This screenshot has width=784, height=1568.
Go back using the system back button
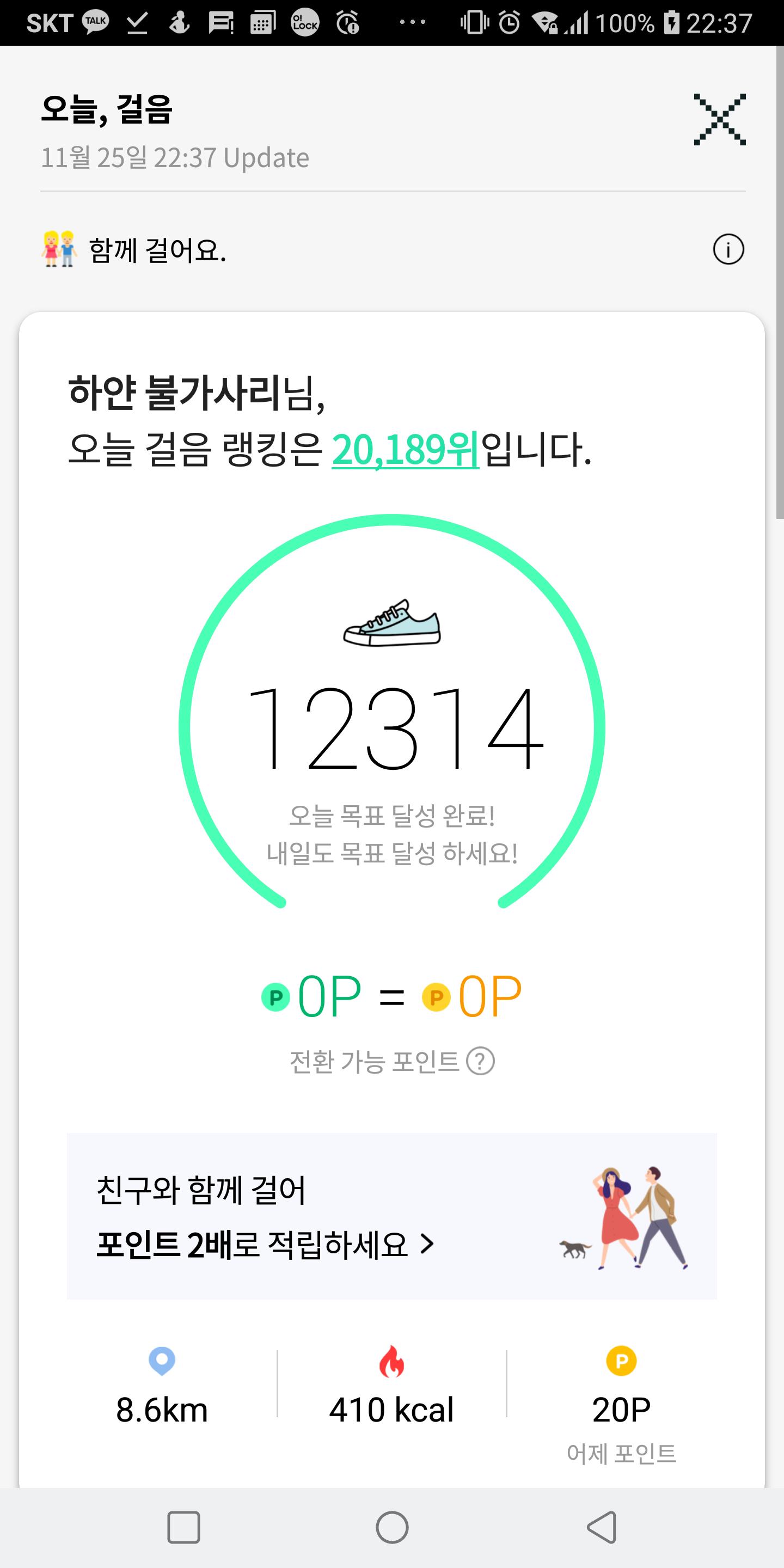(x=602, y=1527)
